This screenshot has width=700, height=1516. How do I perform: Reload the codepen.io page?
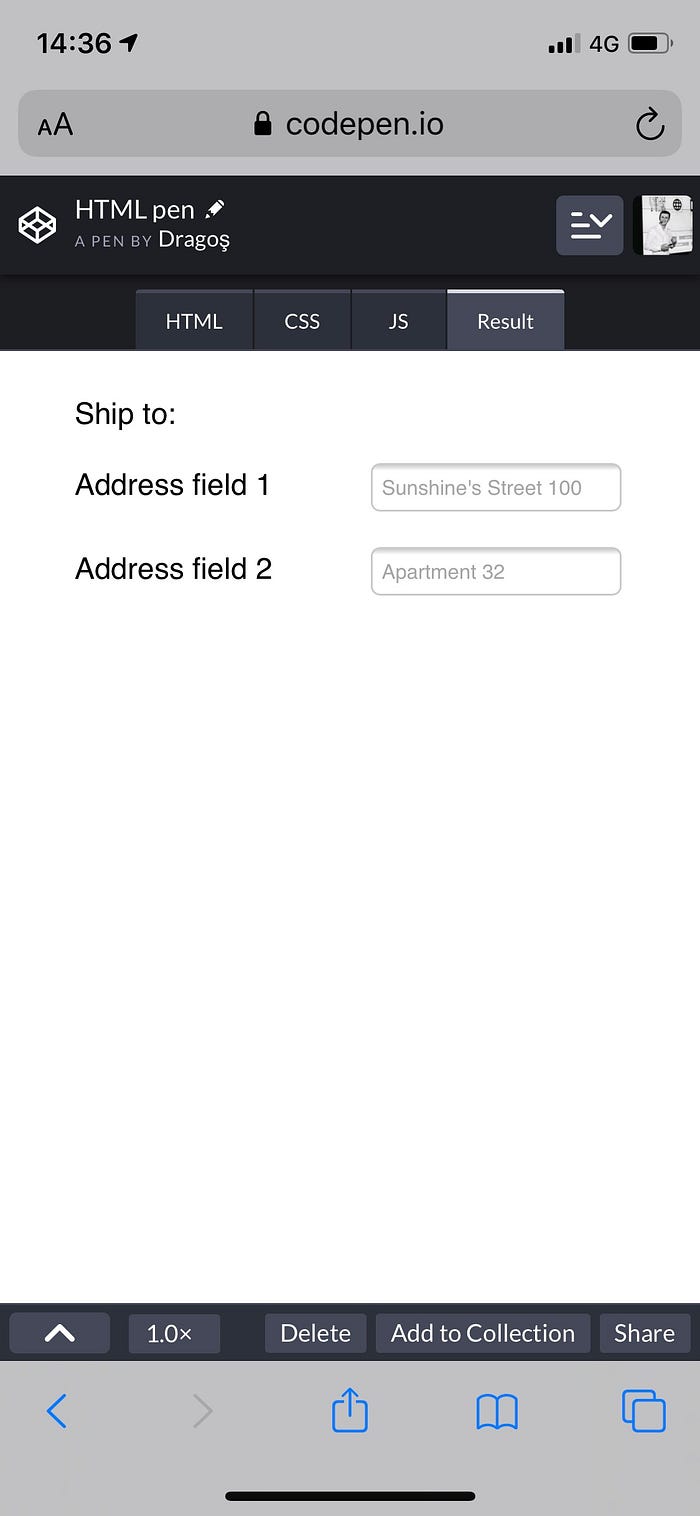[x=650, y=124]
